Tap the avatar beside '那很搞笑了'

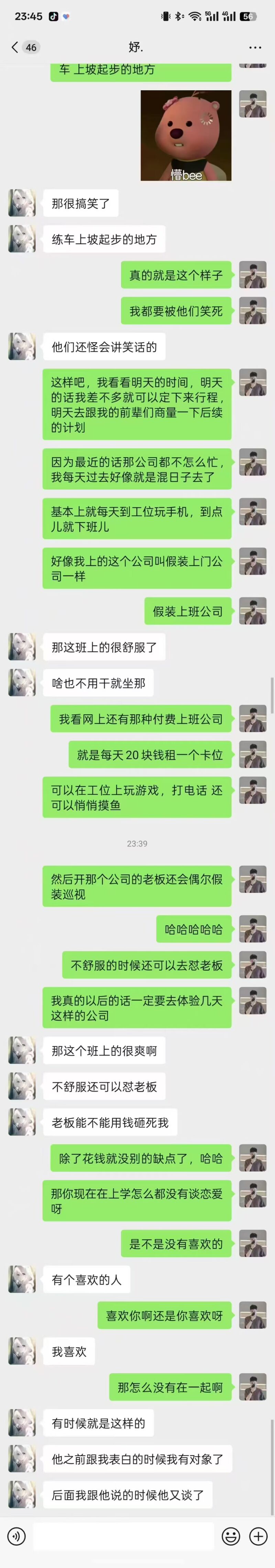click(22, 203)
